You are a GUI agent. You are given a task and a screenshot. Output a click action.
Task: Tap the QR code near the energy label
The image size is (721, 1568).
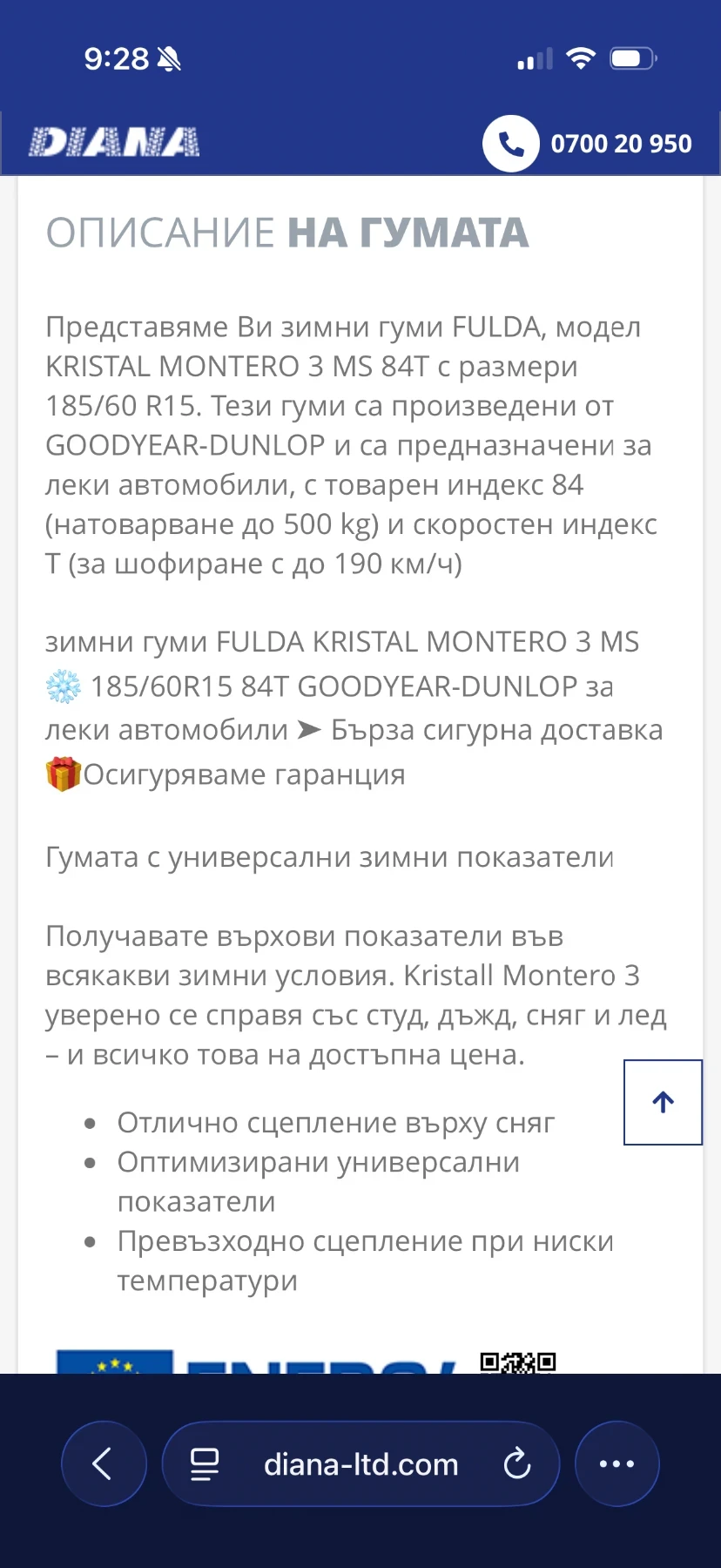pos(517,1359)
